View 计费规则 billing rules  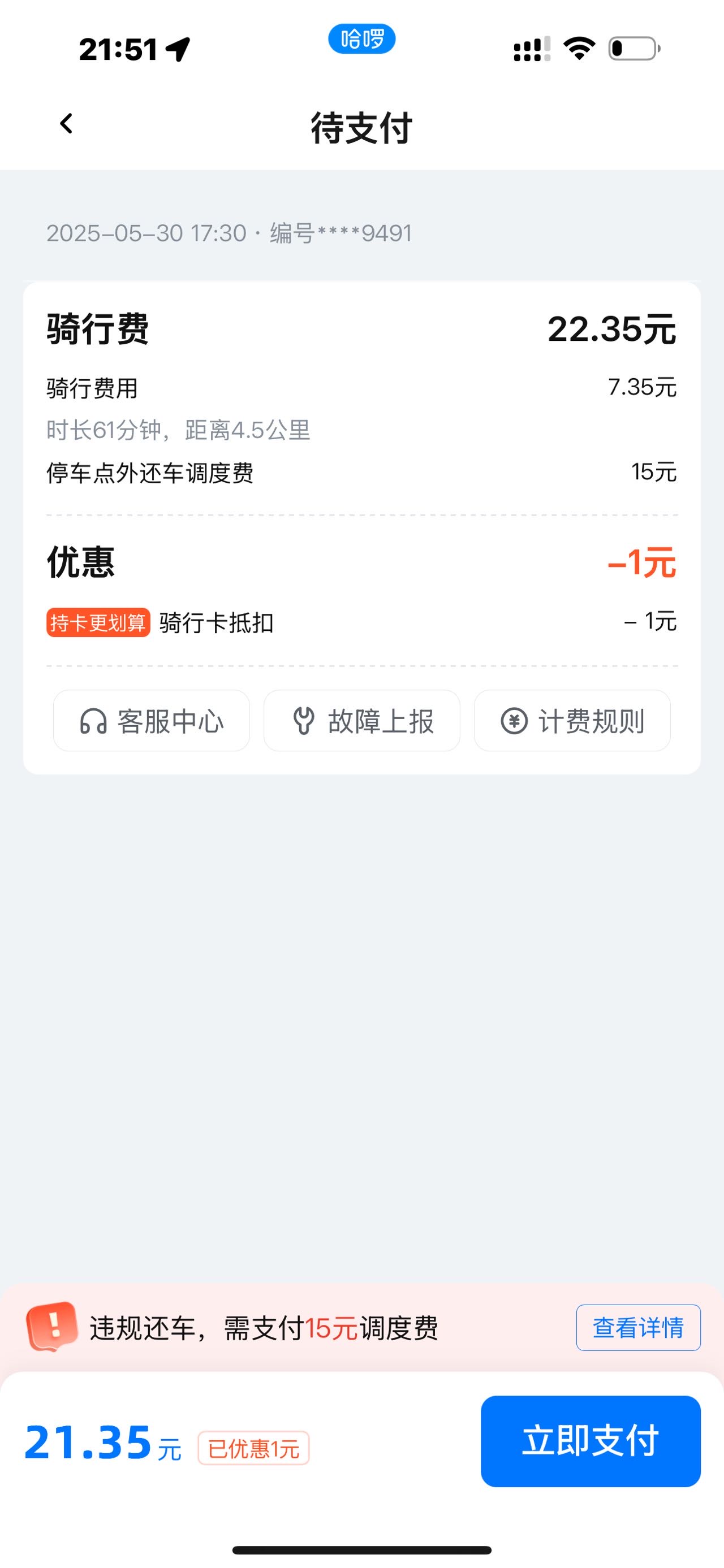(x=572, y=721)
